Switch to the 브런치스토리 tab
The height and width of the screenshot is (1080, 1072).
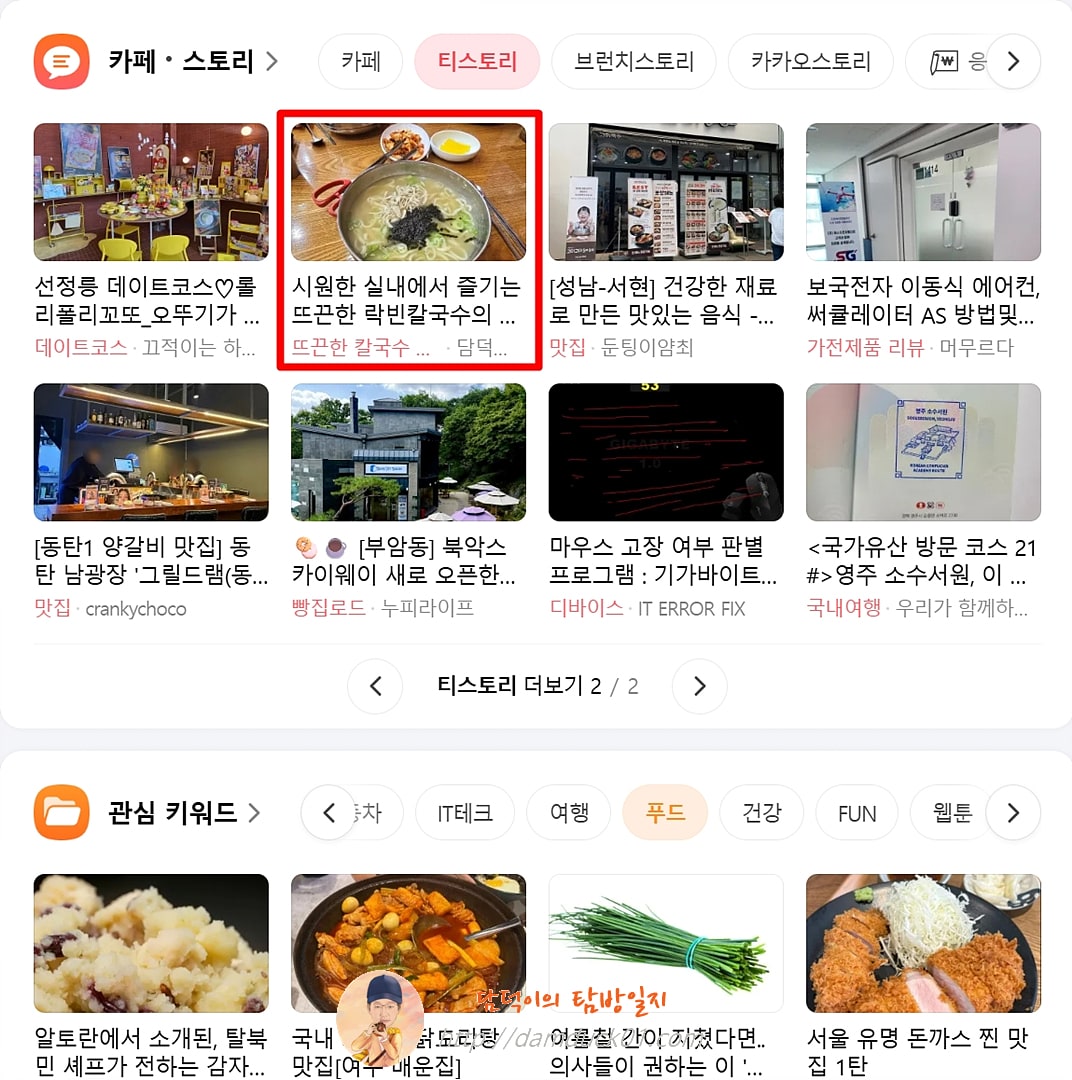click(634, 61)
